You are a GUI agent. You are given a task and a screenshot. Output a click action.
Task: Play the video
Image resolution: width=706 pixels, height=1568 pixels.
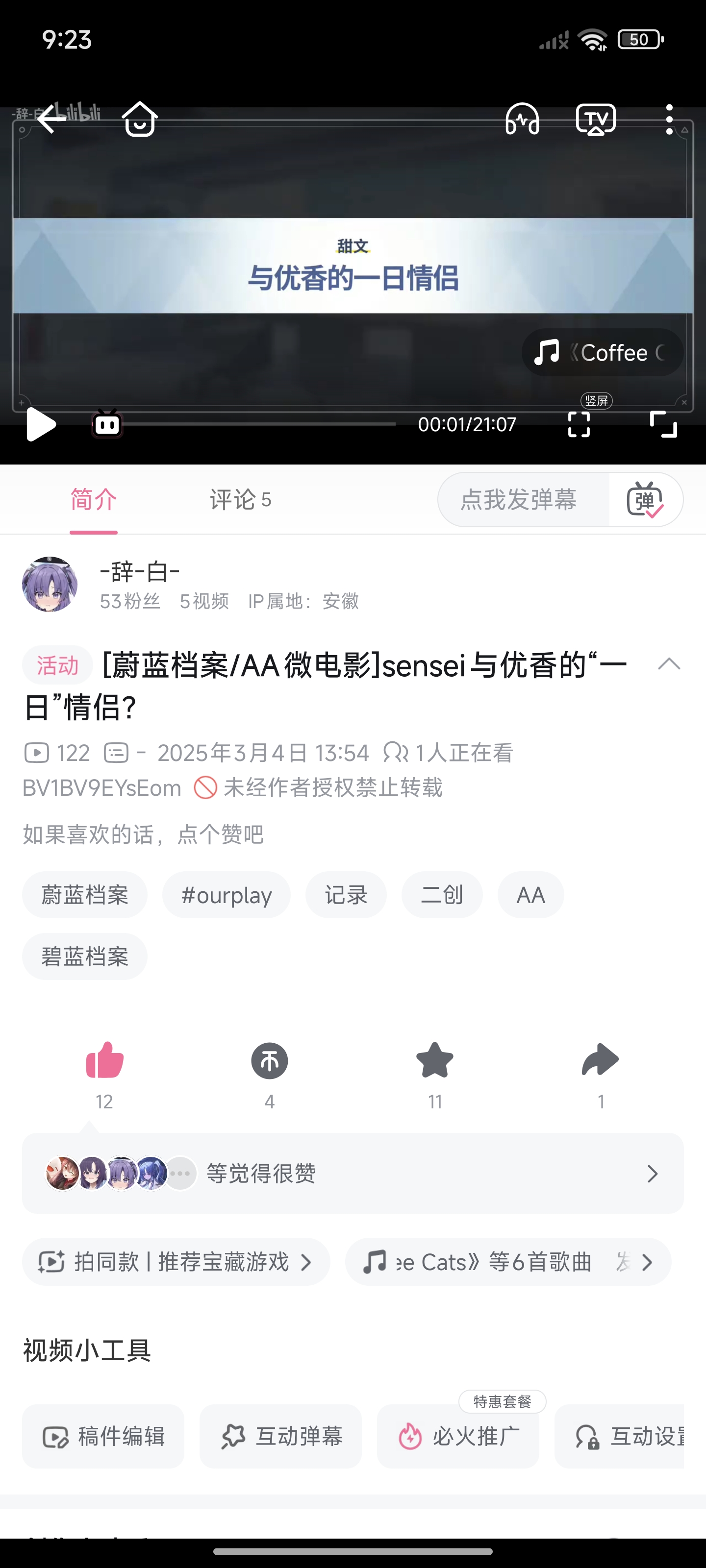[x=41, y=424]
